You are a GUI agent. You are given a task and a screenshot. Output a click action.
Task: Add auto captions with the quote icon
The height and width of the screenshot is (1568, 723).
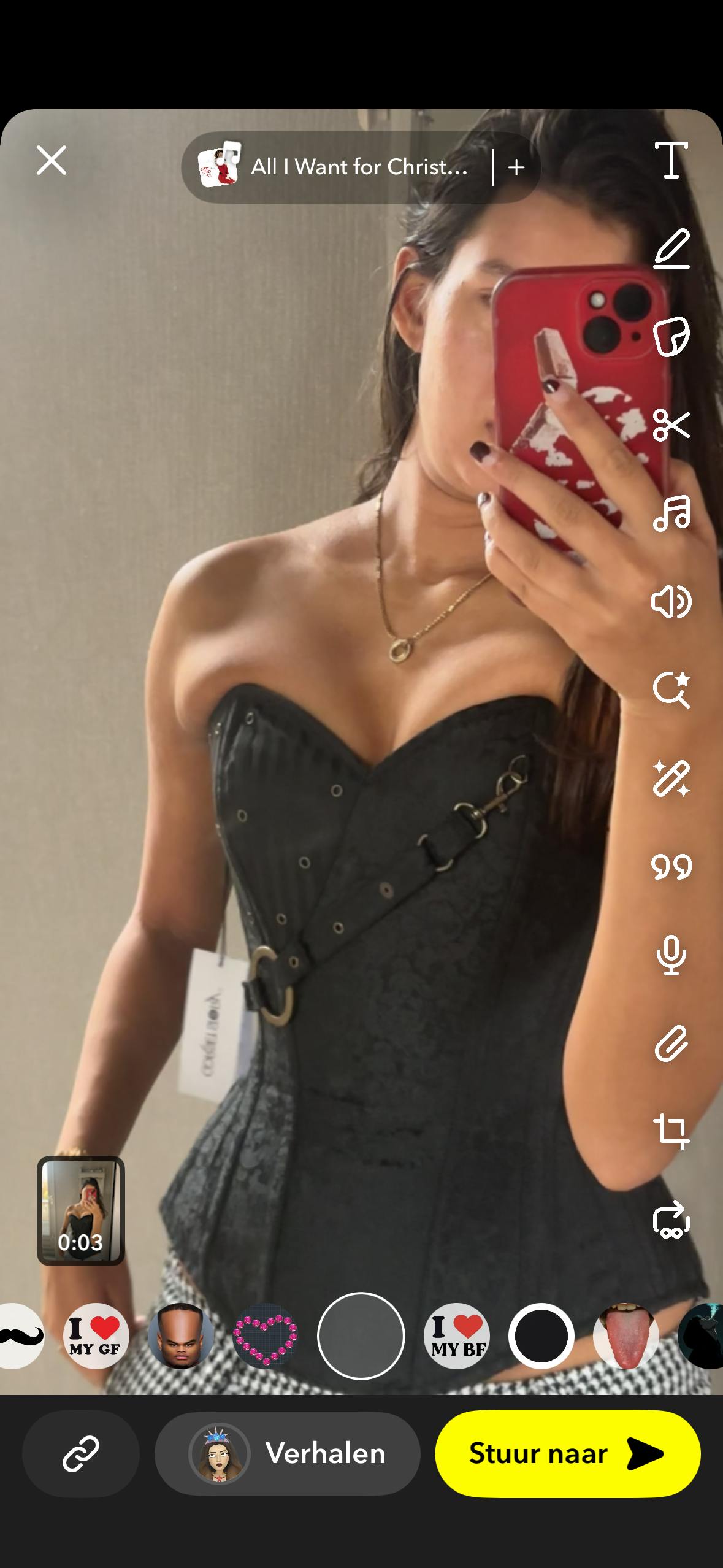click(x=671, y=866)
